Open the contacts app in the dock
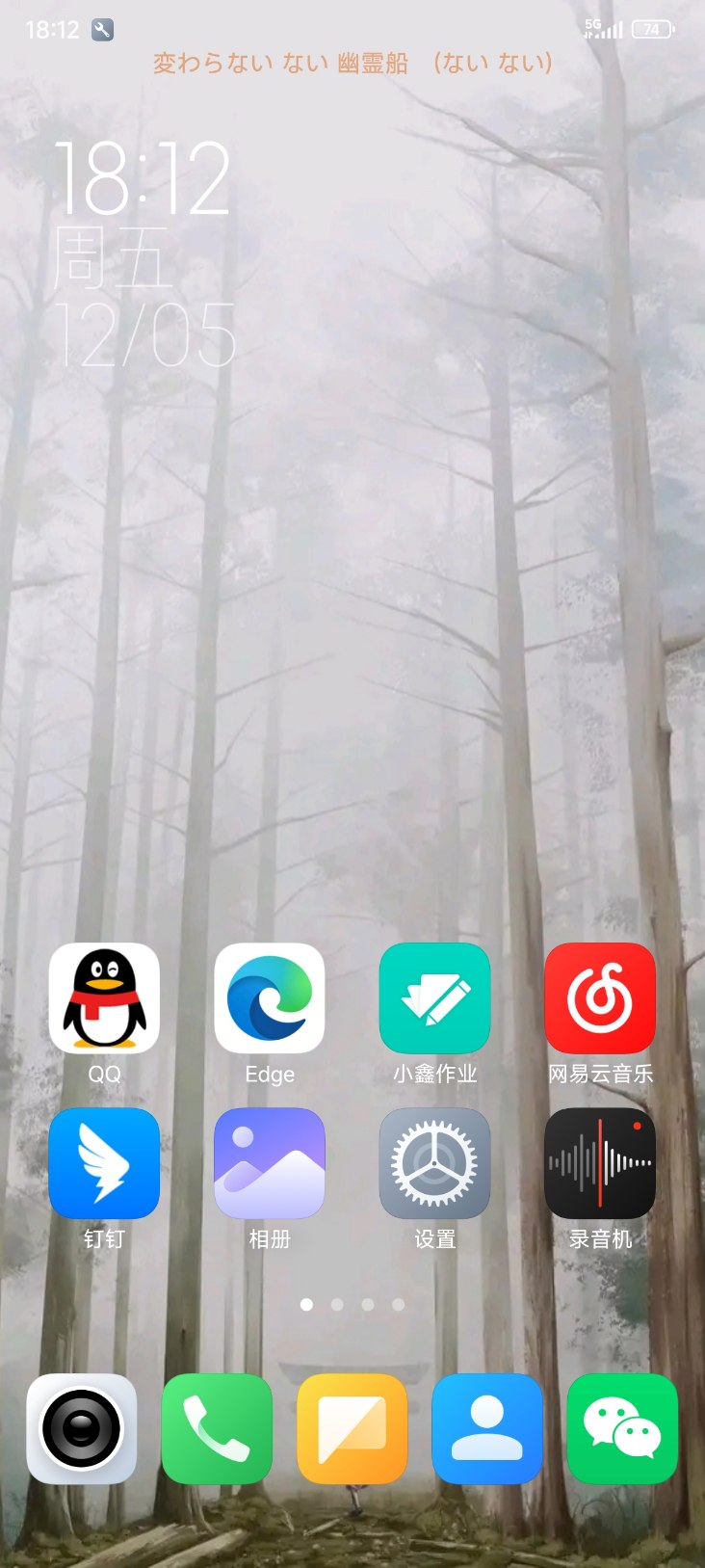Screen dimensions: 705x1568 point(487,1428)
